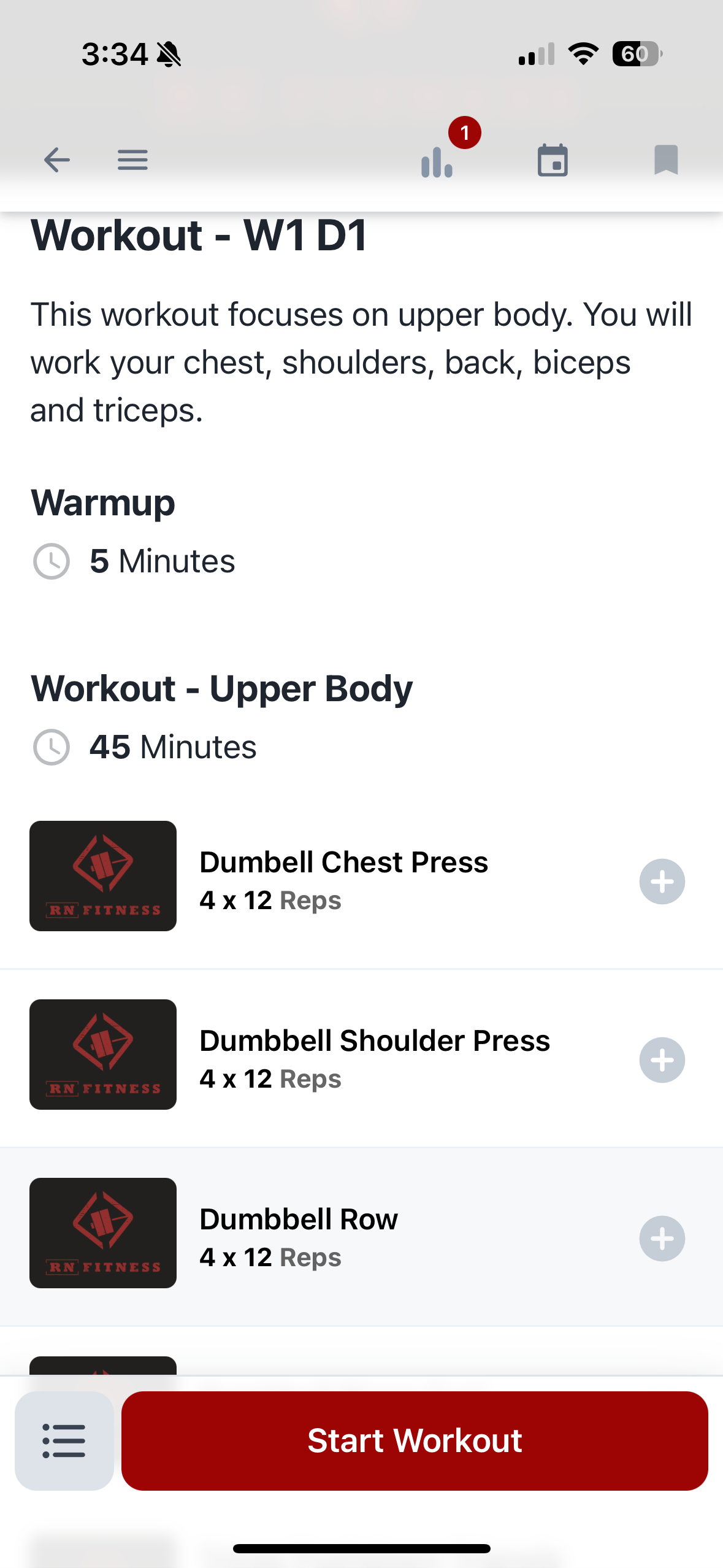Viewport: 723px width, 1568px height.
Task: Open the hamburger menu
Action: click(x=132, y=160)
